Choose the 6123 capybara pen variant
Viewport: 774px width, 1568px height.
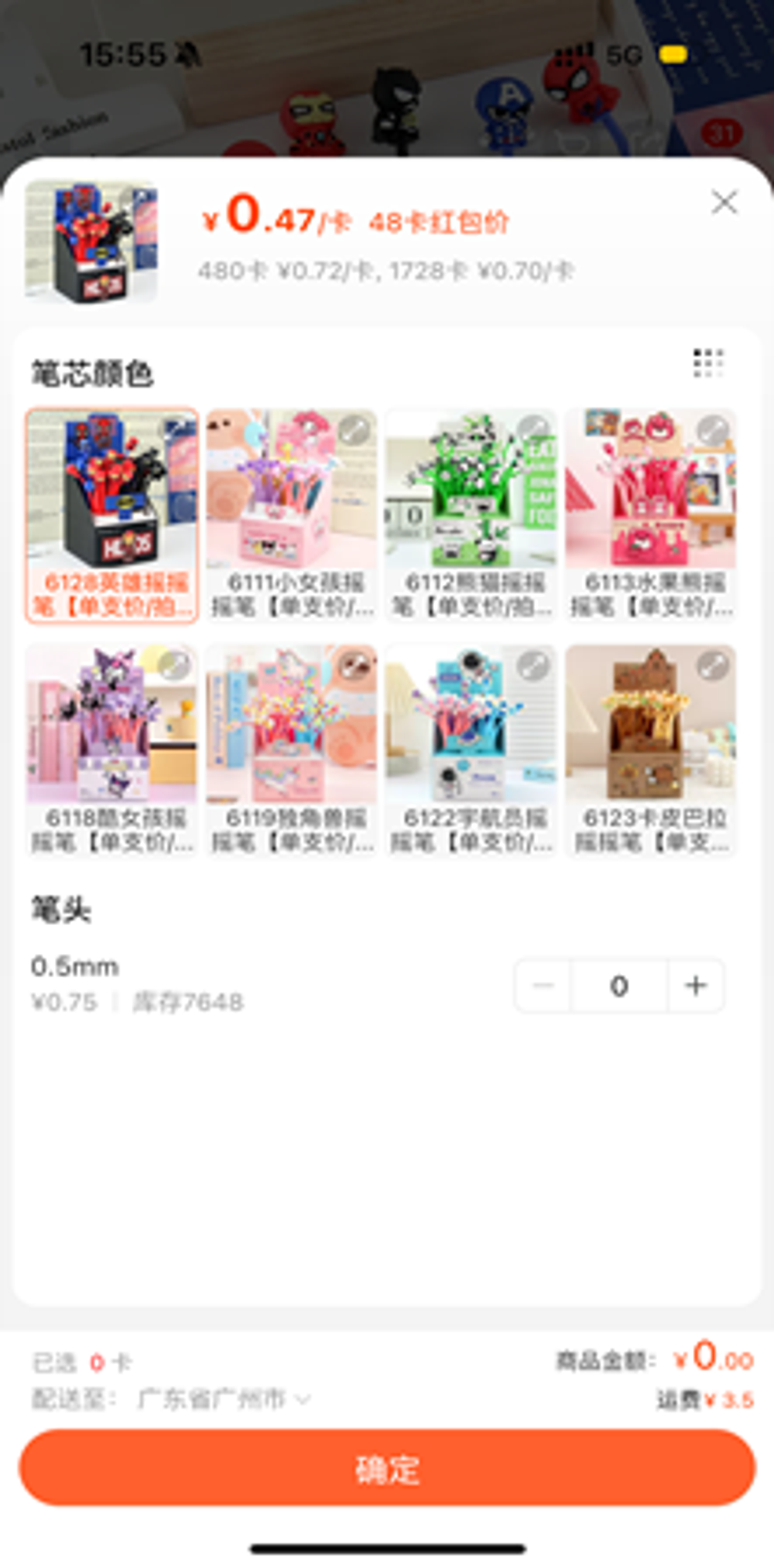pos(650,749)
